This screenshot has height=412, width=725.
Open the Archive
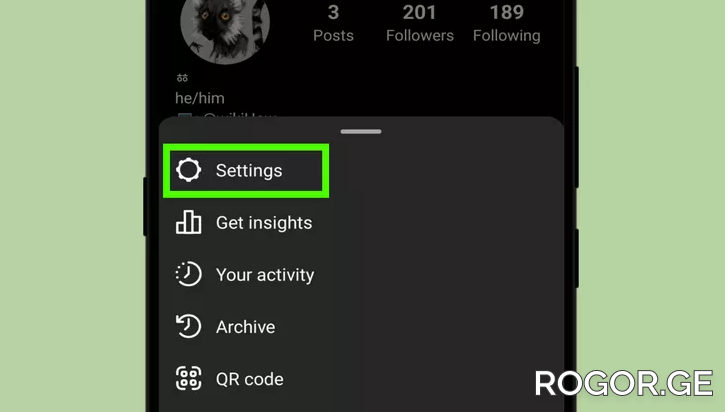click(244, 327)
